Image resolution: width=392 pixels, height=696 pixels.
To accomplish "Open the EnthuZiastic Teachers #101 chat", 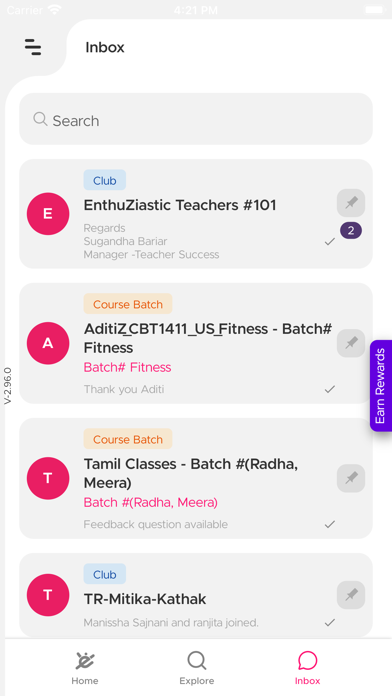I will [x=196, y=214].
